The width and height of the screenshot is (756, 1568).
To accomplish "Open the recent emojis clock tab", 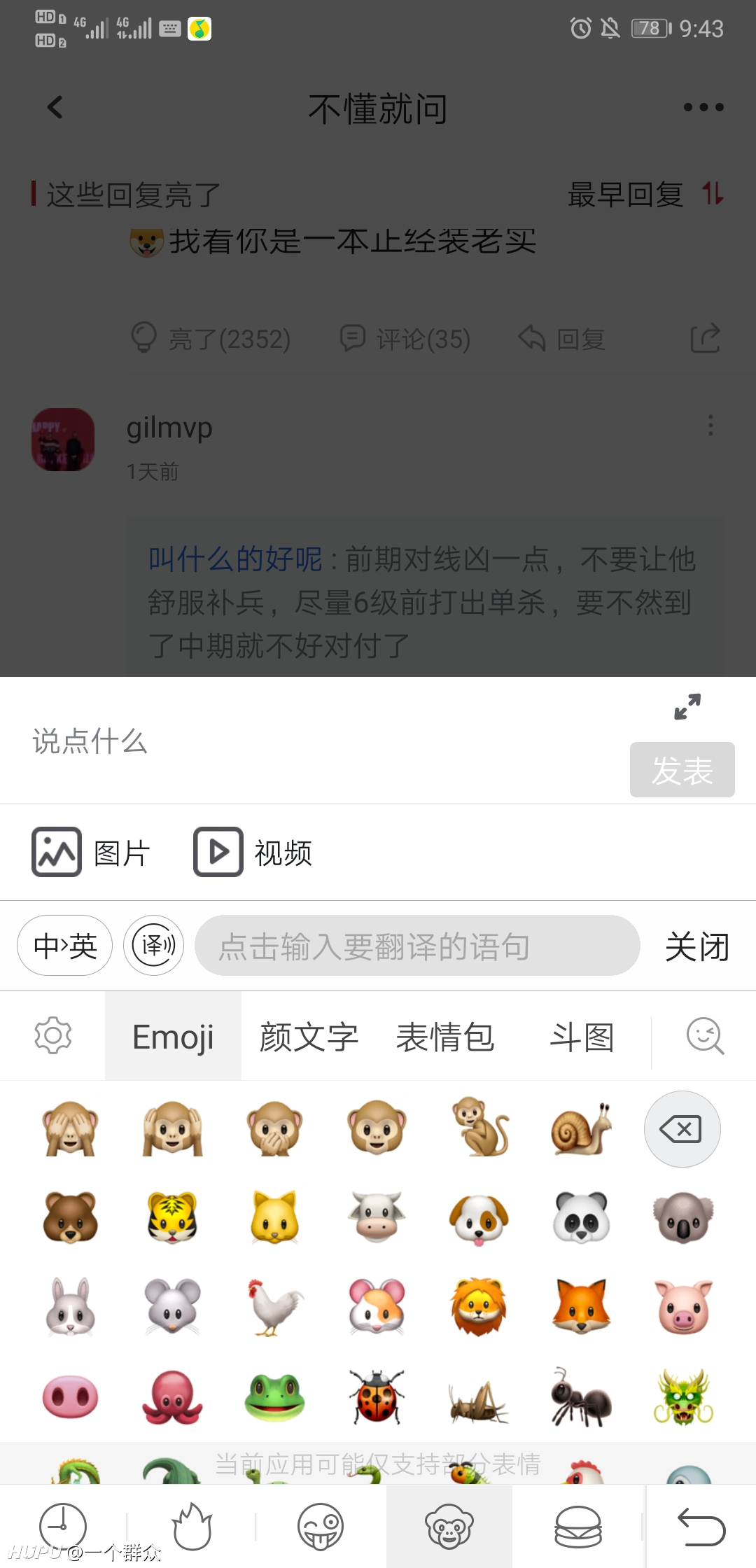I will (x=63, y=1526).
